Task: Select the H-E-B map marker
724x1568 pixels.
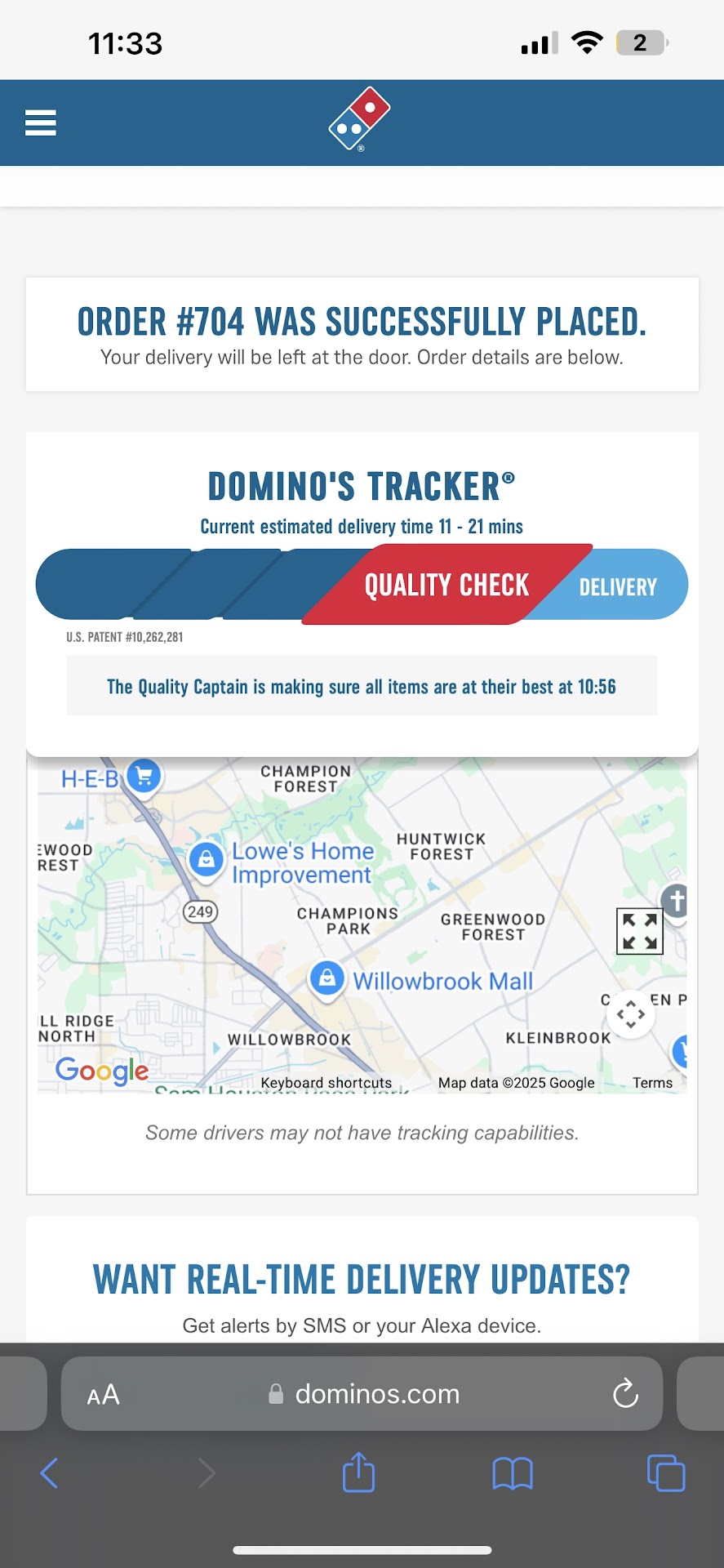Action: [144, 776]
